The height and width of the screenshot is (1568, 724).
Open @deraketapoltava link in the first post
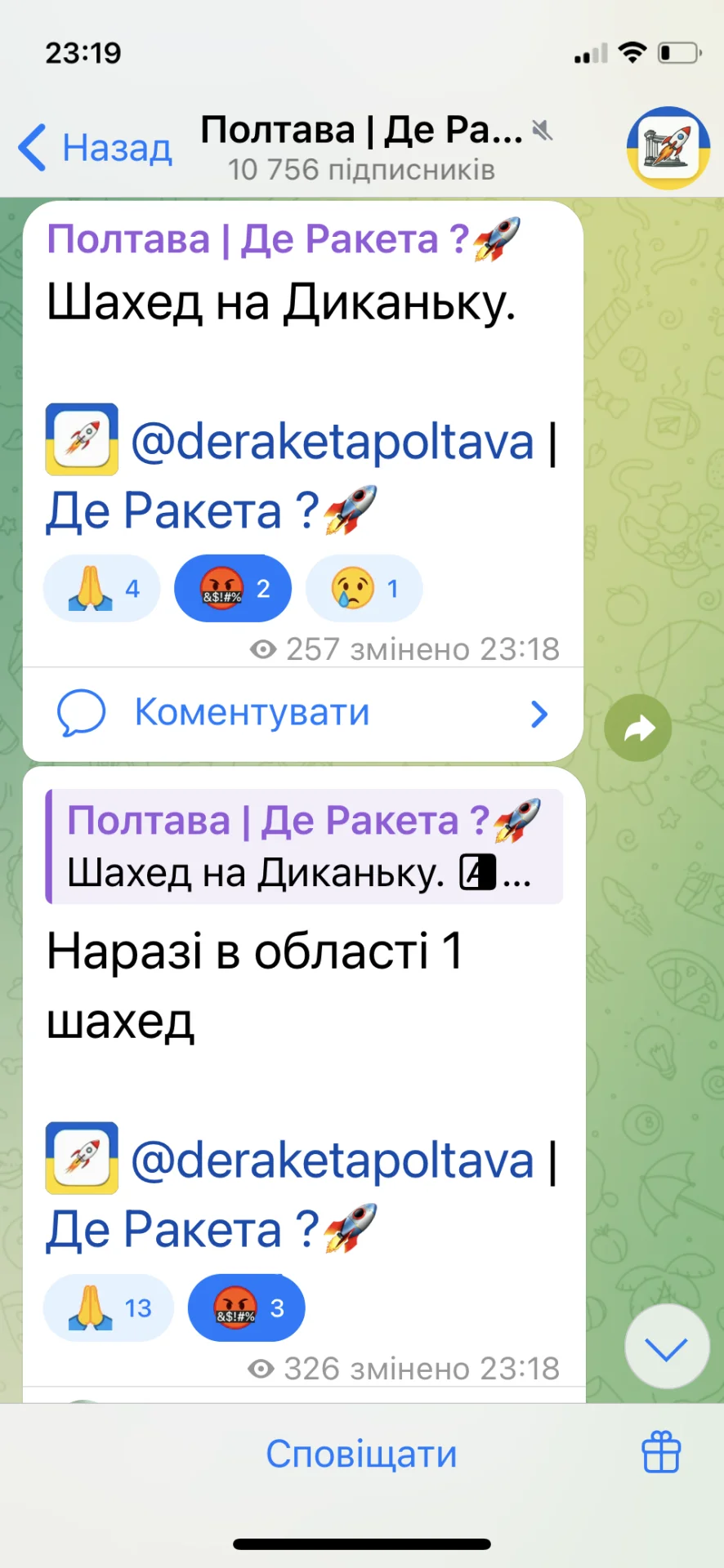(333, 442)
